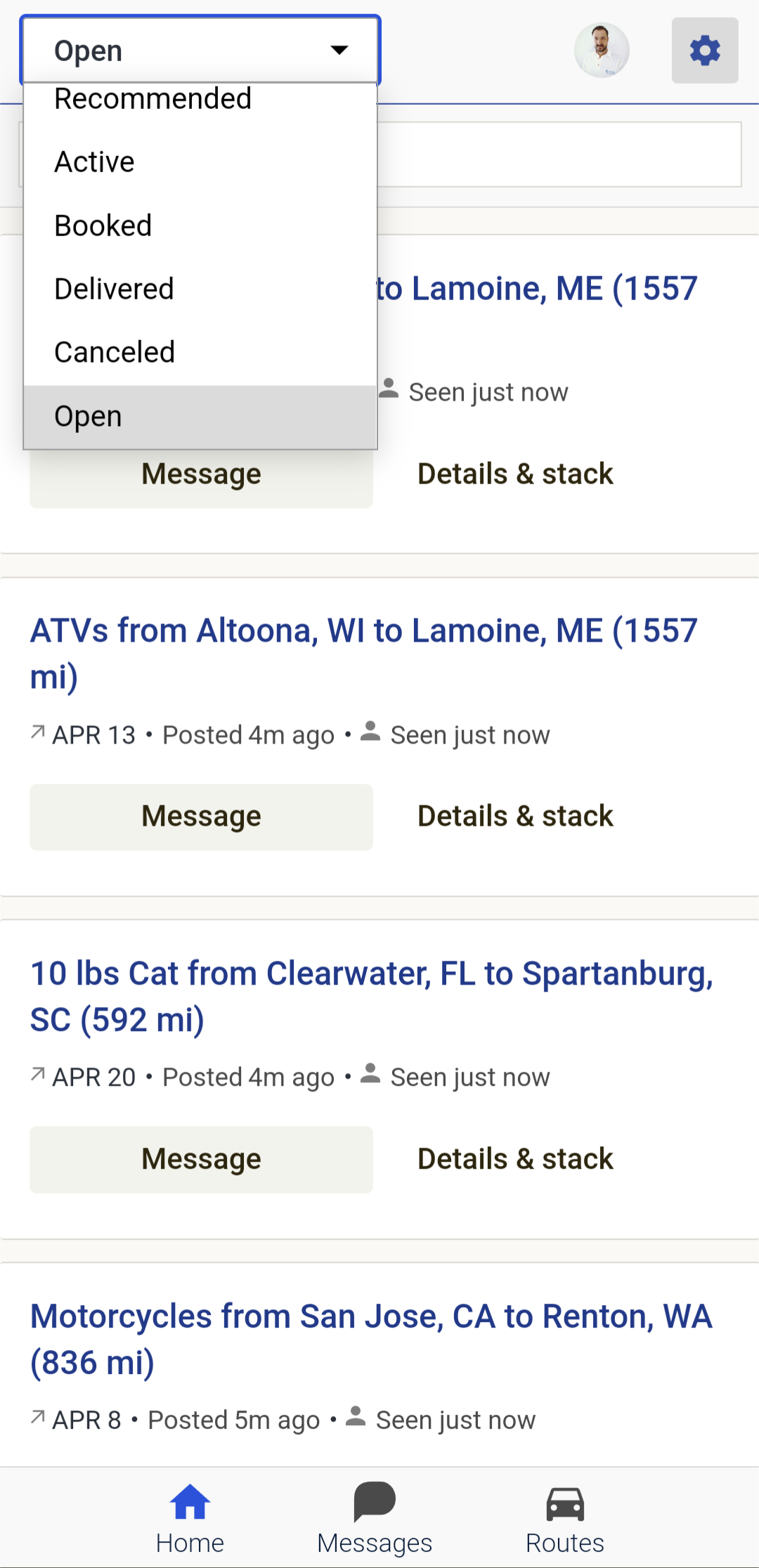The width and height of the screenshot is (759, 1568).
Task: Open the profile avatar
Action: [x=602, y=50]
